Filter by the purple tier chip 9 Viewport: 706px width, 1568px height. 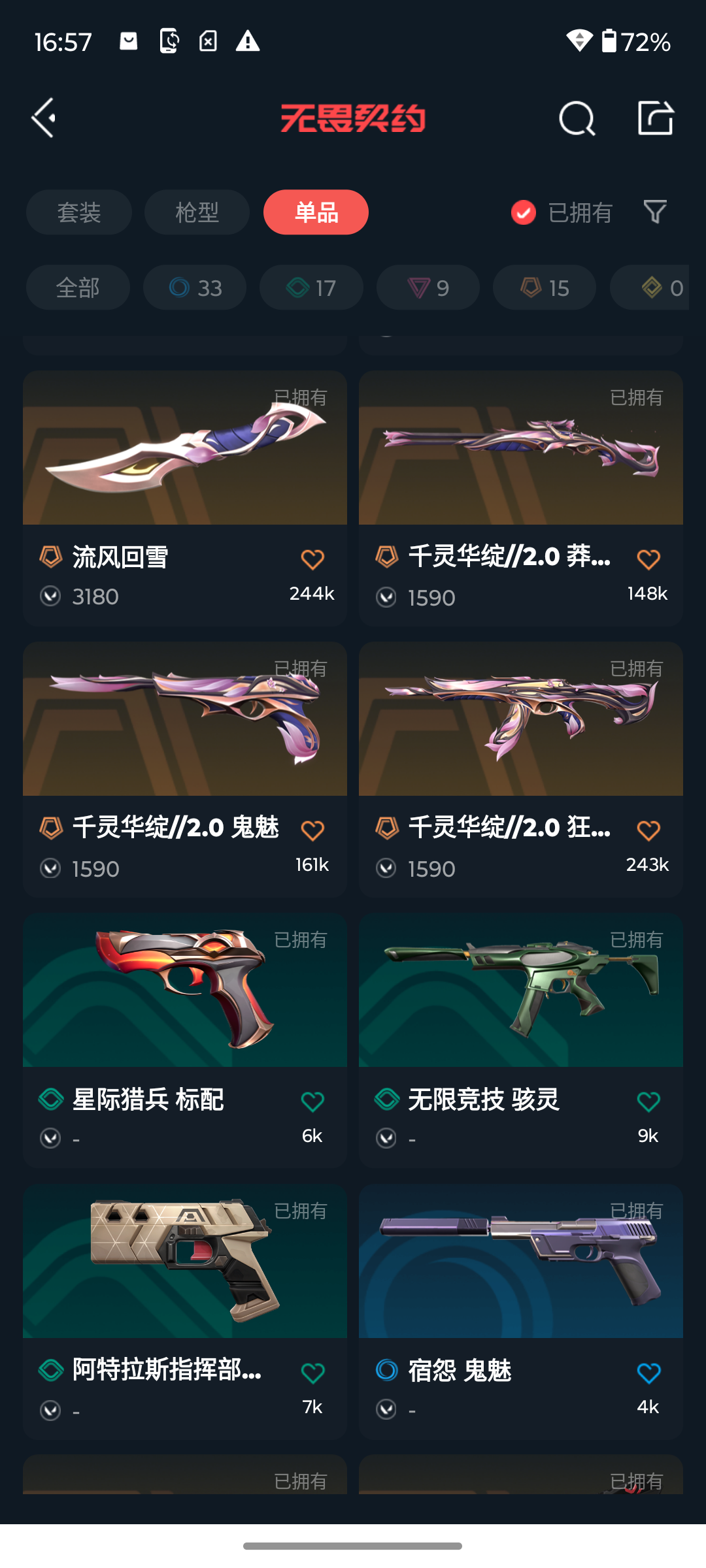coord(428,287)
